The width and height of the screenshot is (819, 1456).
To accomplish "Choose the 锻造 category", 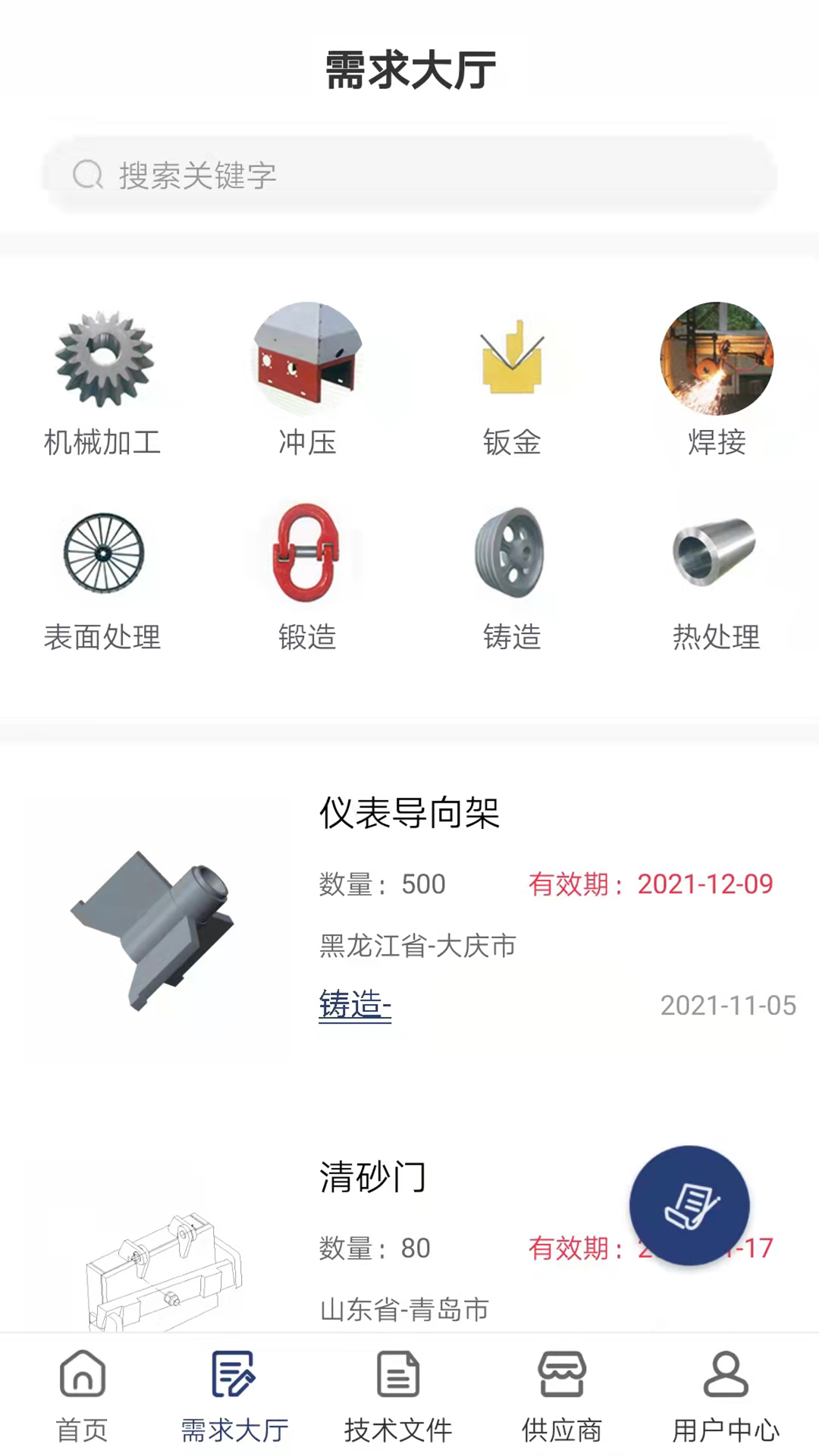I will [307, 576].
